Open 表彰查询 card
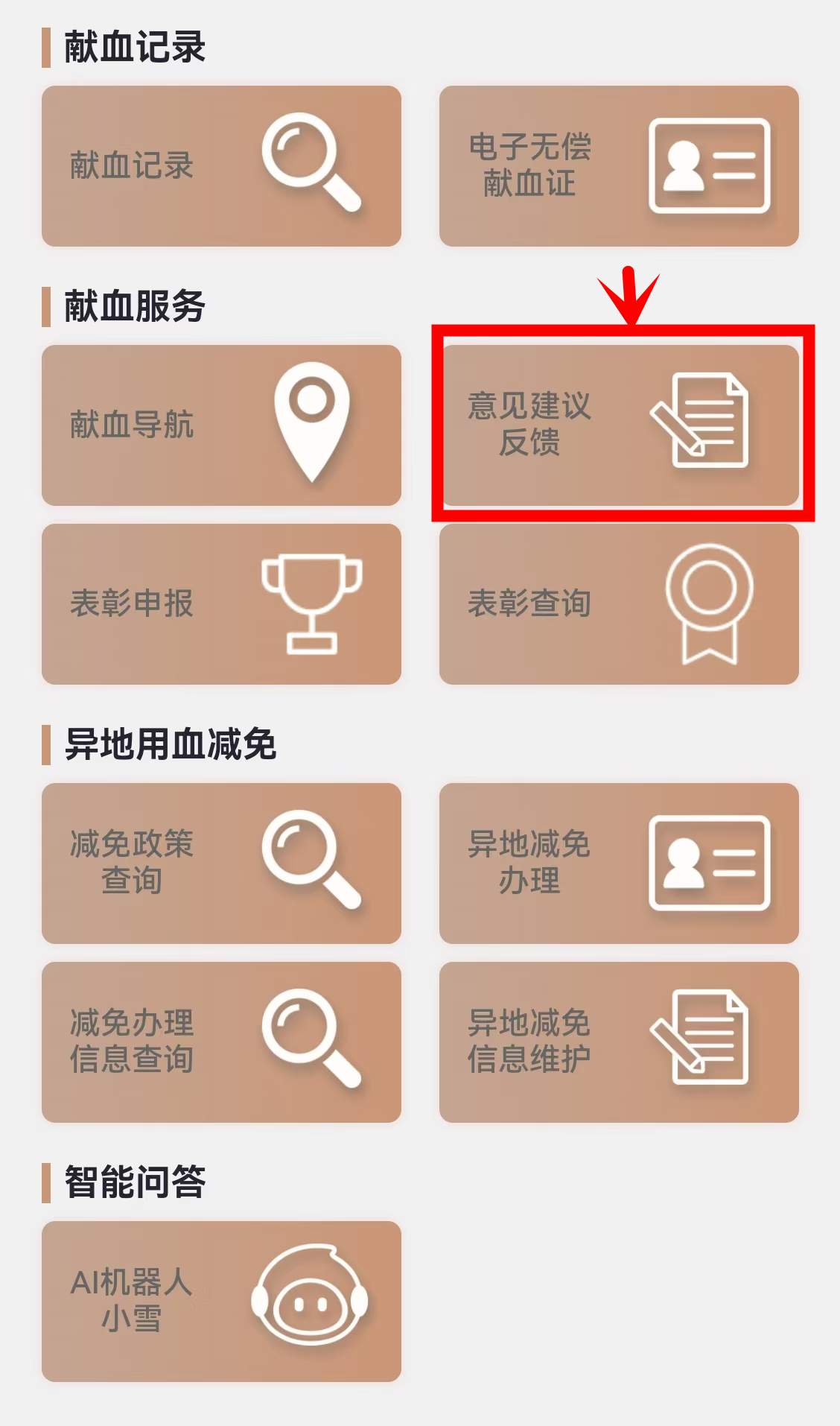This screenshot has height=1426, width=840. pos(619,603)
